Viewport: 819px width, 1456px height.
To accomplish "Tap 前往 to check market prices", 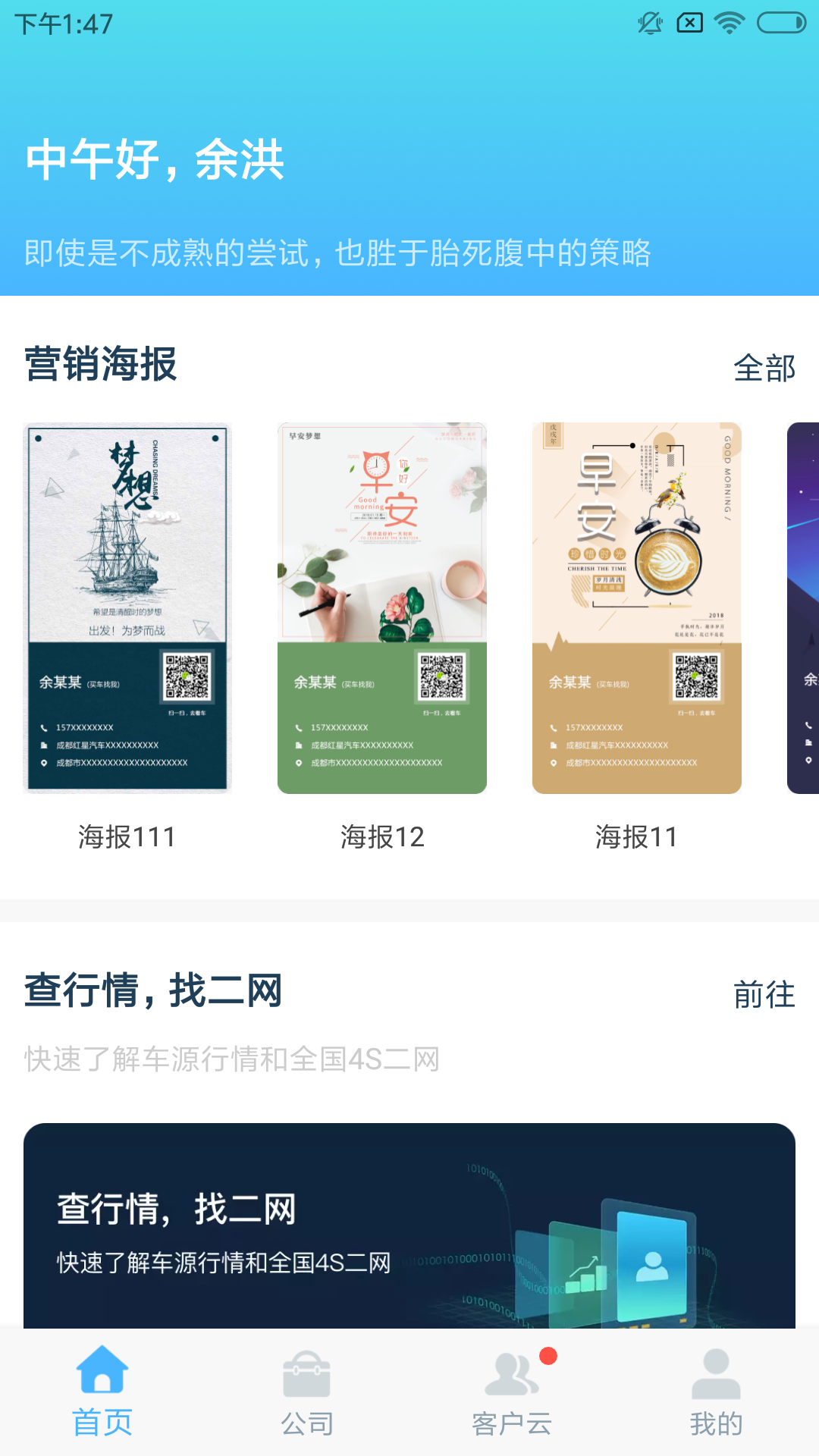I will pos(764,994).
